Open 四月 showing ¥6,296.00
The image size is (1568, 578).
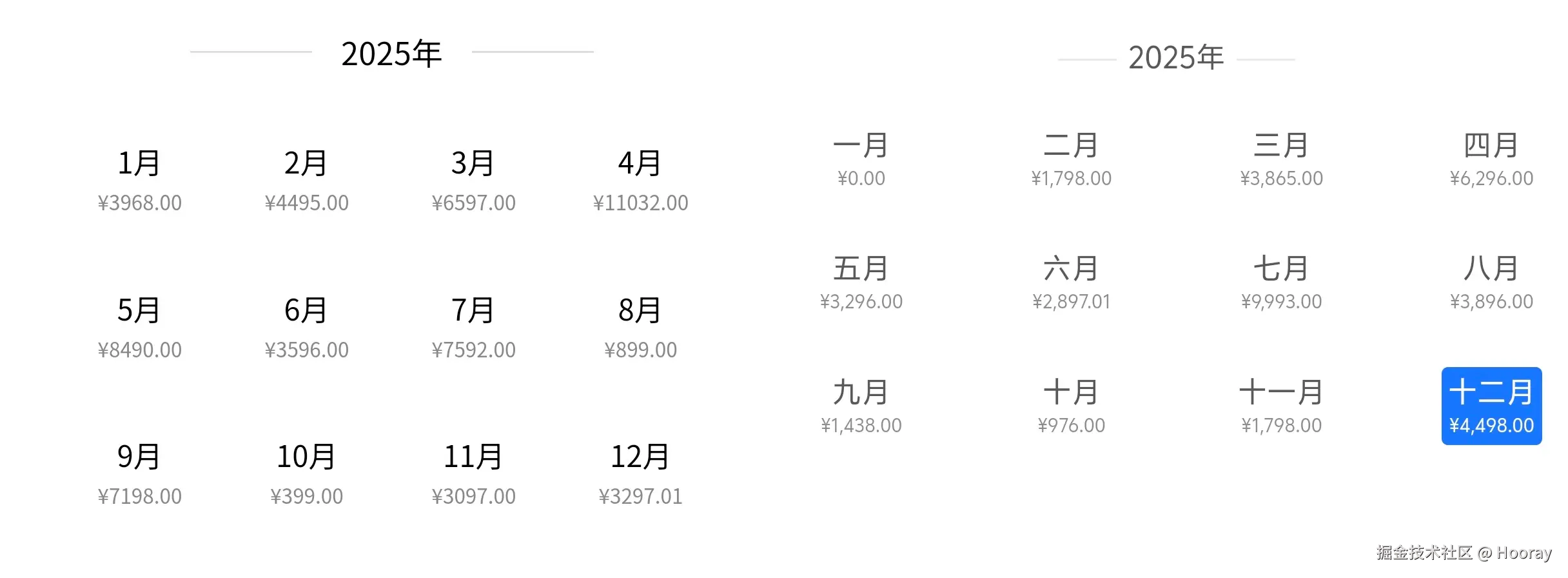coord(1491,159)
